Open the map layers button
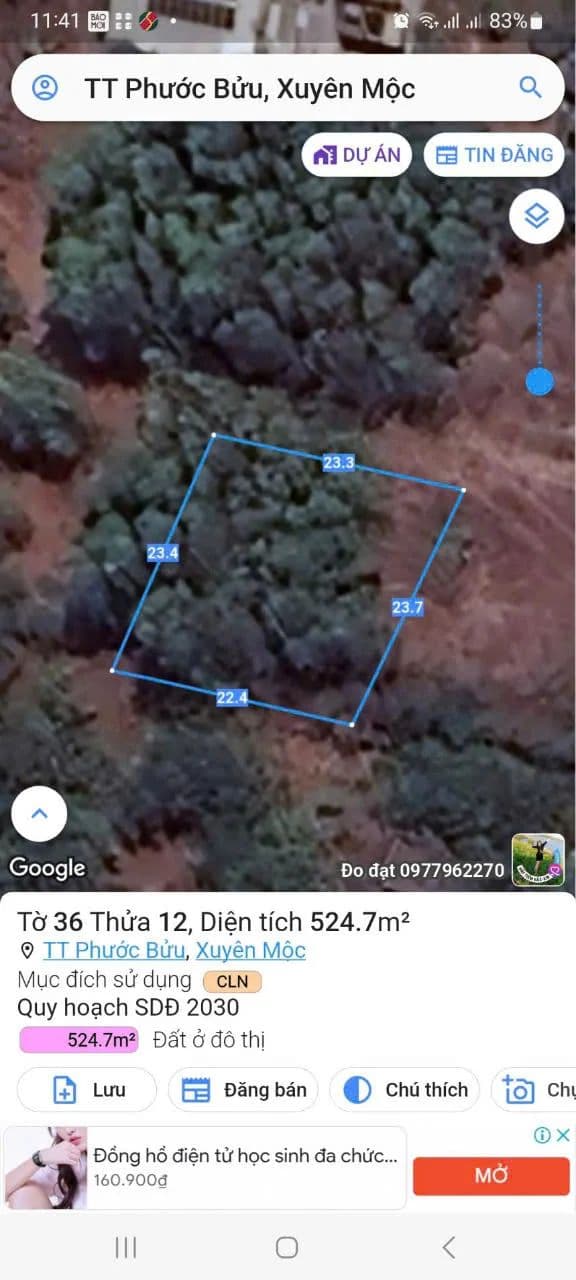576x1280 pixels. (x=537, y=216)
